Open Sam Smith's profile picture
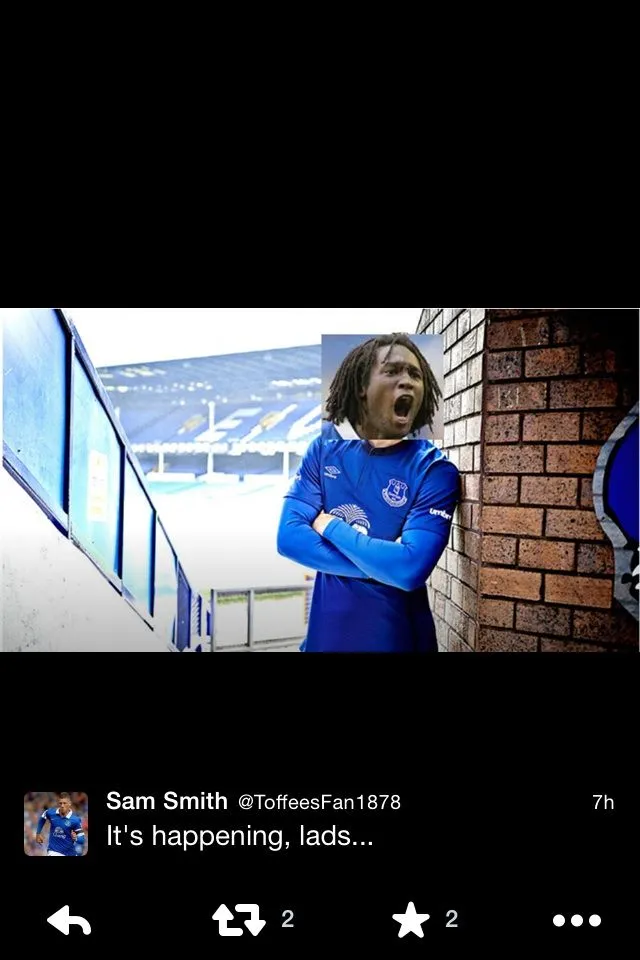The width and height of the screenshot is (640, 960). (56, 824)
